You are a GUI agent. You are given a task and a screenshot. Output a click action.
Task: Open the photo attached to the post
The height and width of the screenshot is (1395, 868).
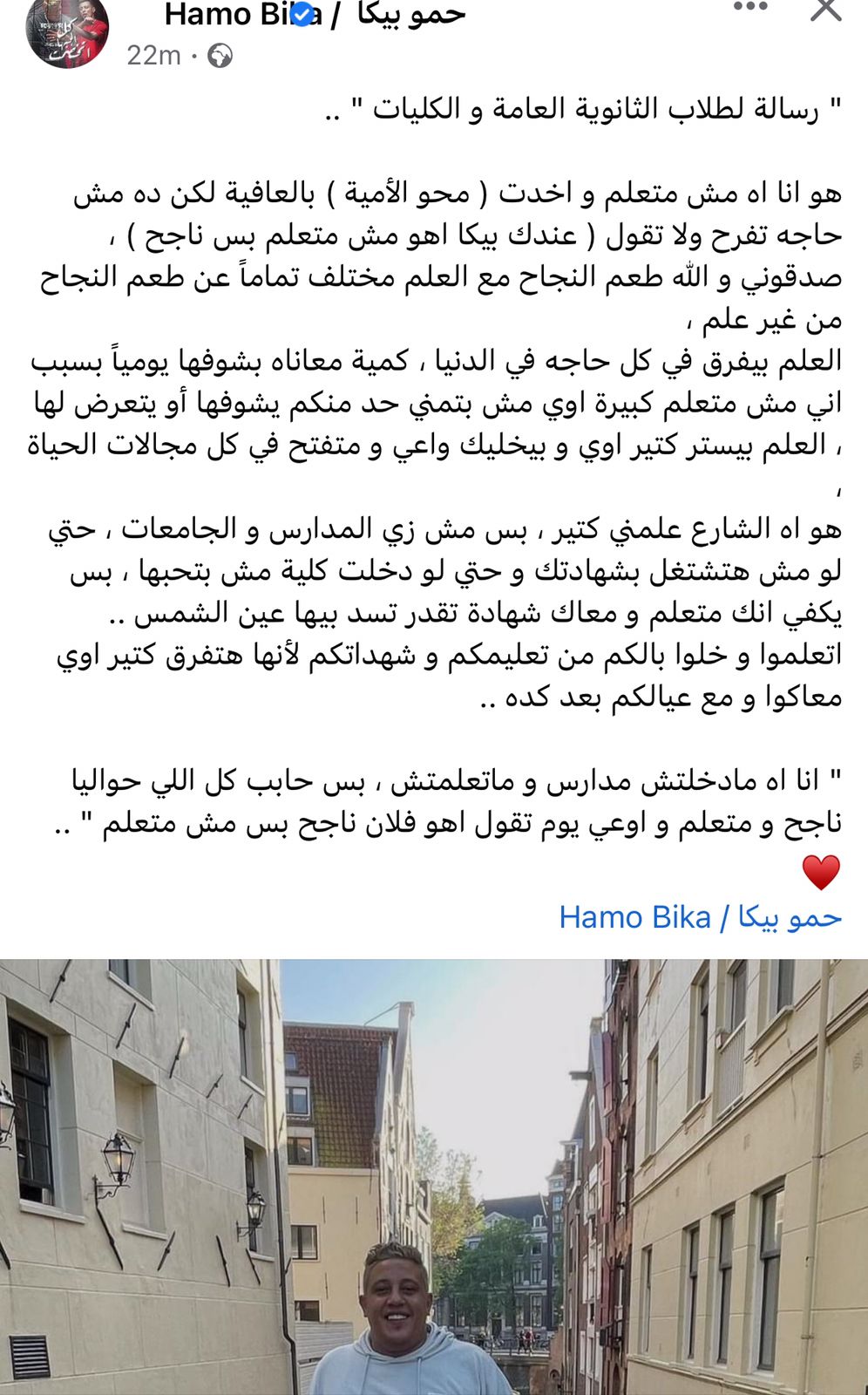point(434,1177)
